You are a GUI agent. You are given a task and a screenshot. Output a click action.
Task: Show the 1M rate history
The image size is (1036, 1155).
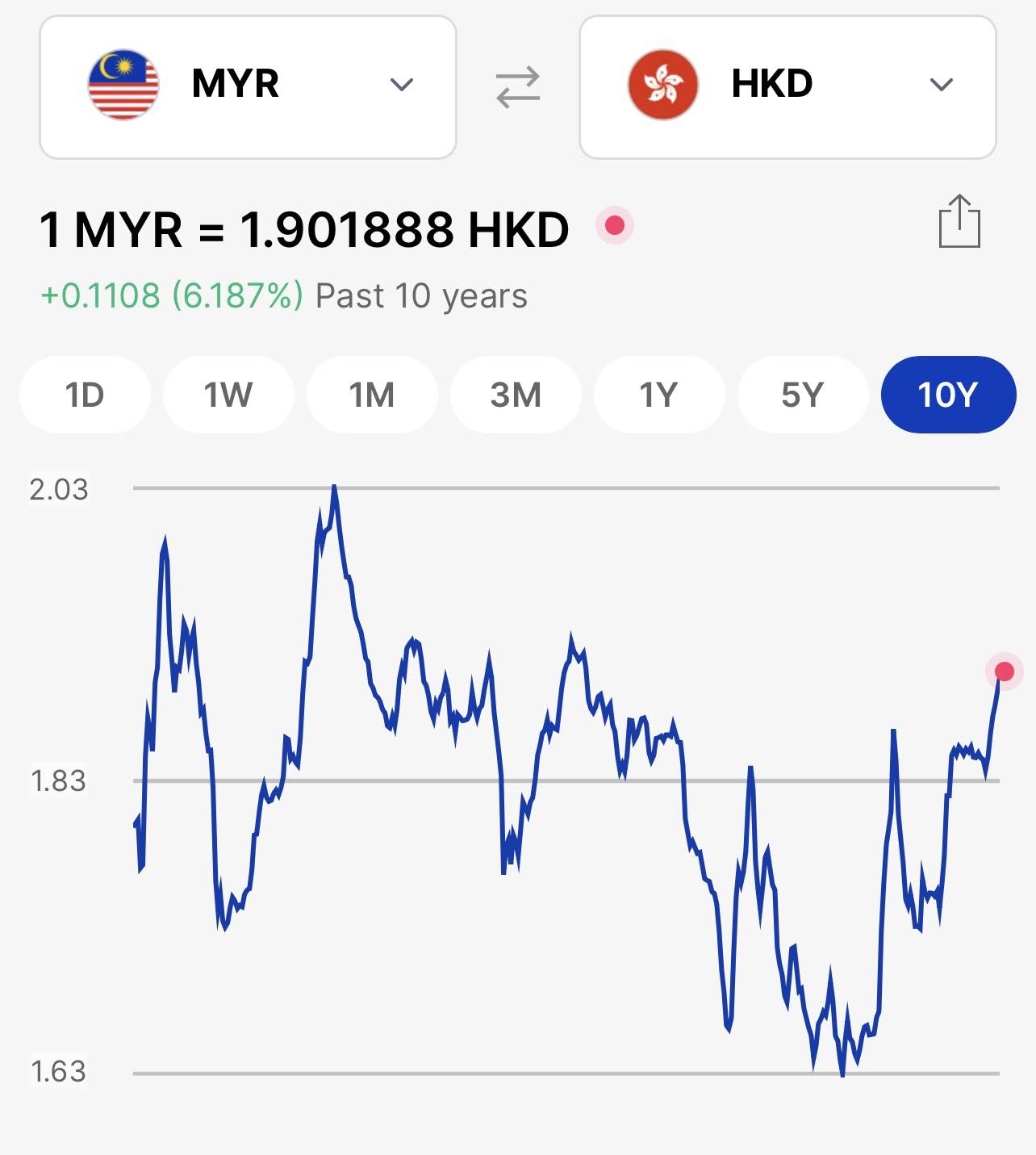coord(372,395)
